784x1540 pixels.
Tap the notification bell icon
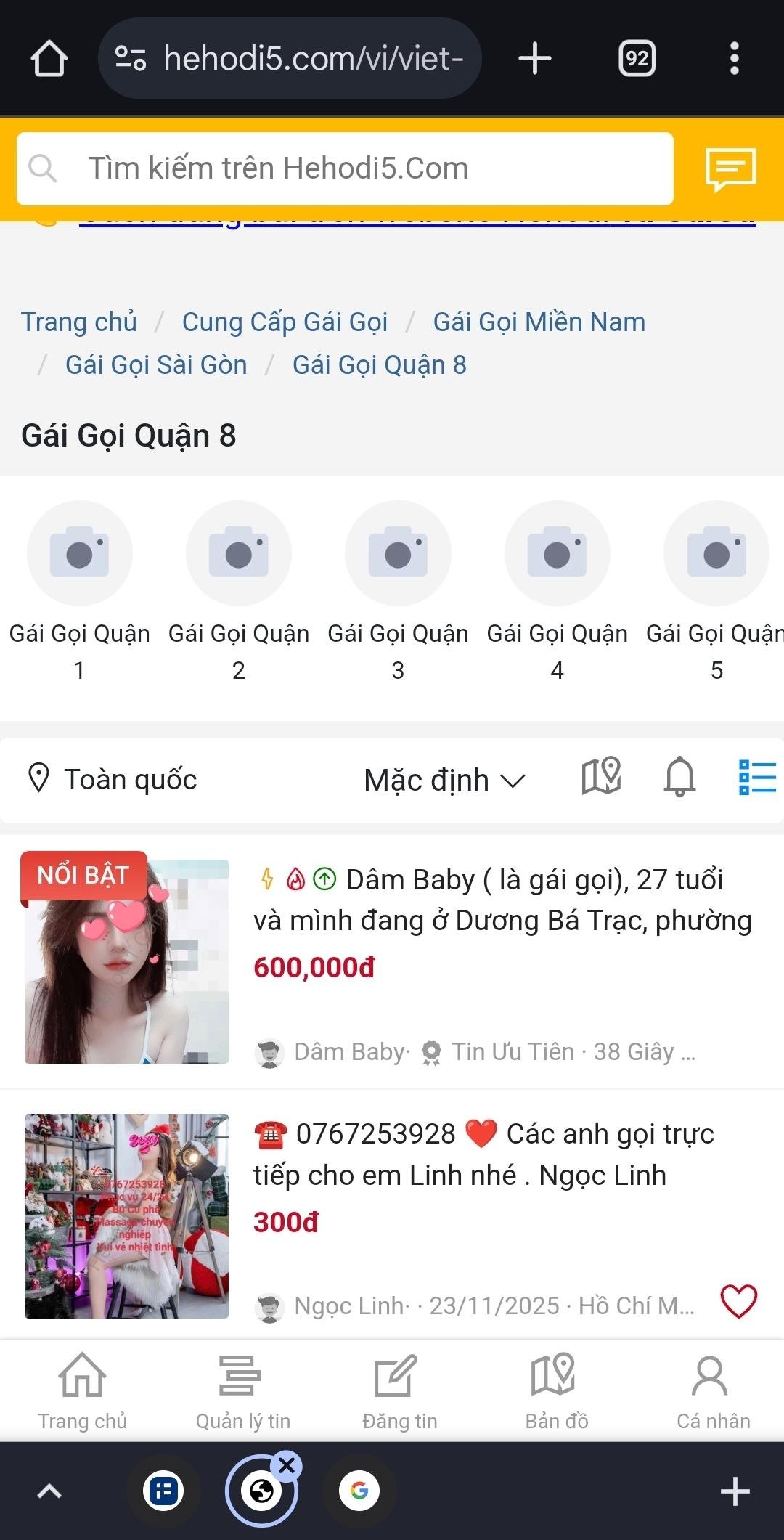(x=679, y=777)
